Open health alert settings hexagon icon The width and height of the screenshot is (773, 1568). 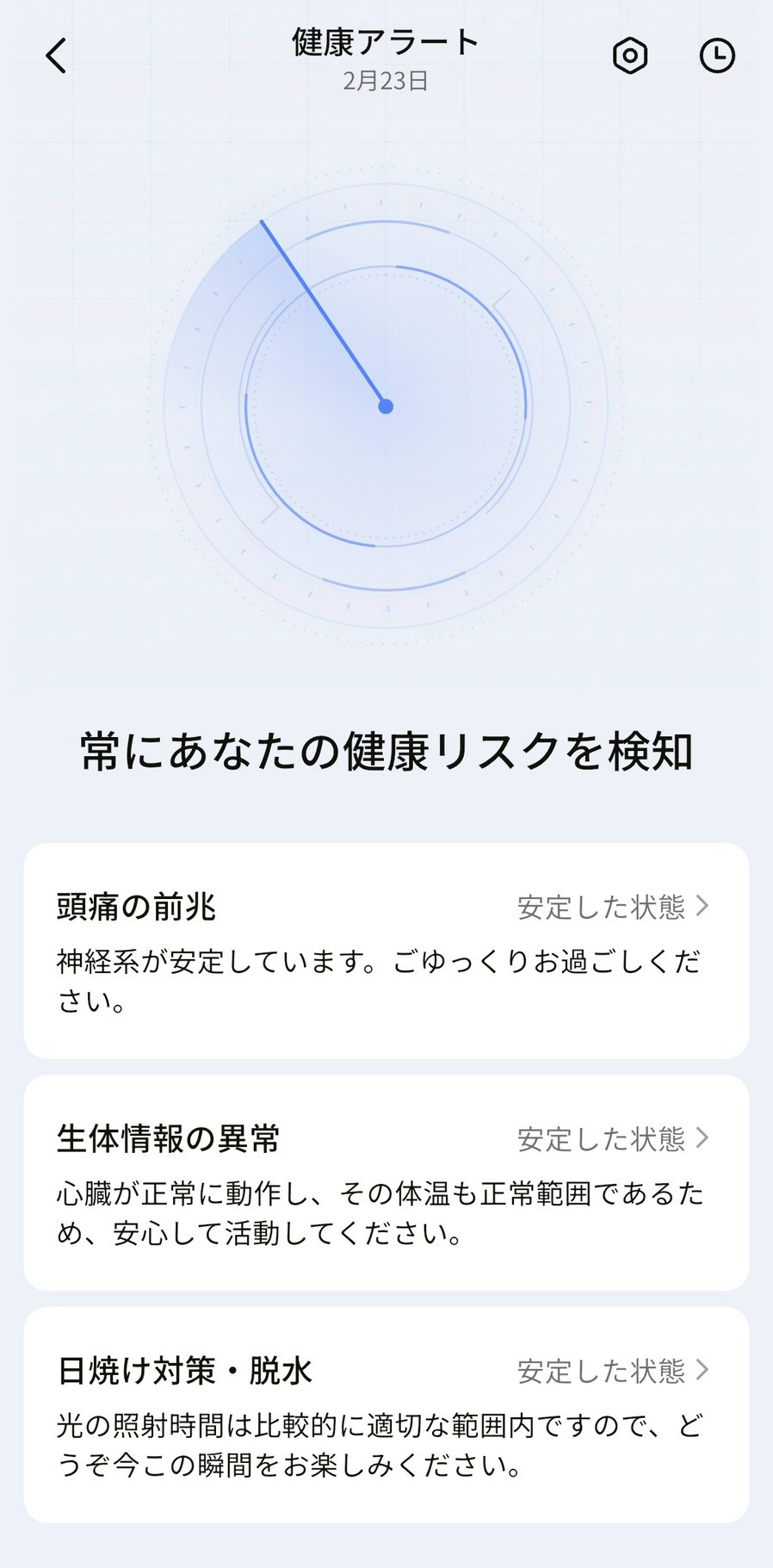point(629,56)
